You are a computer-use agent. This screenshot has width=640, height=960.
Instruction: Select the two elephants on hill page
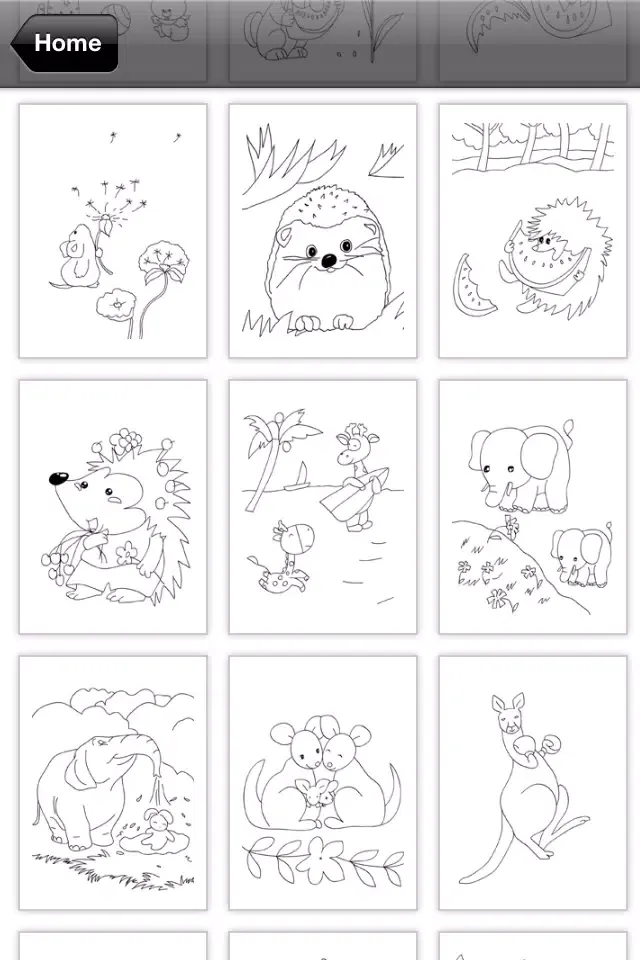tap(532, 507)
